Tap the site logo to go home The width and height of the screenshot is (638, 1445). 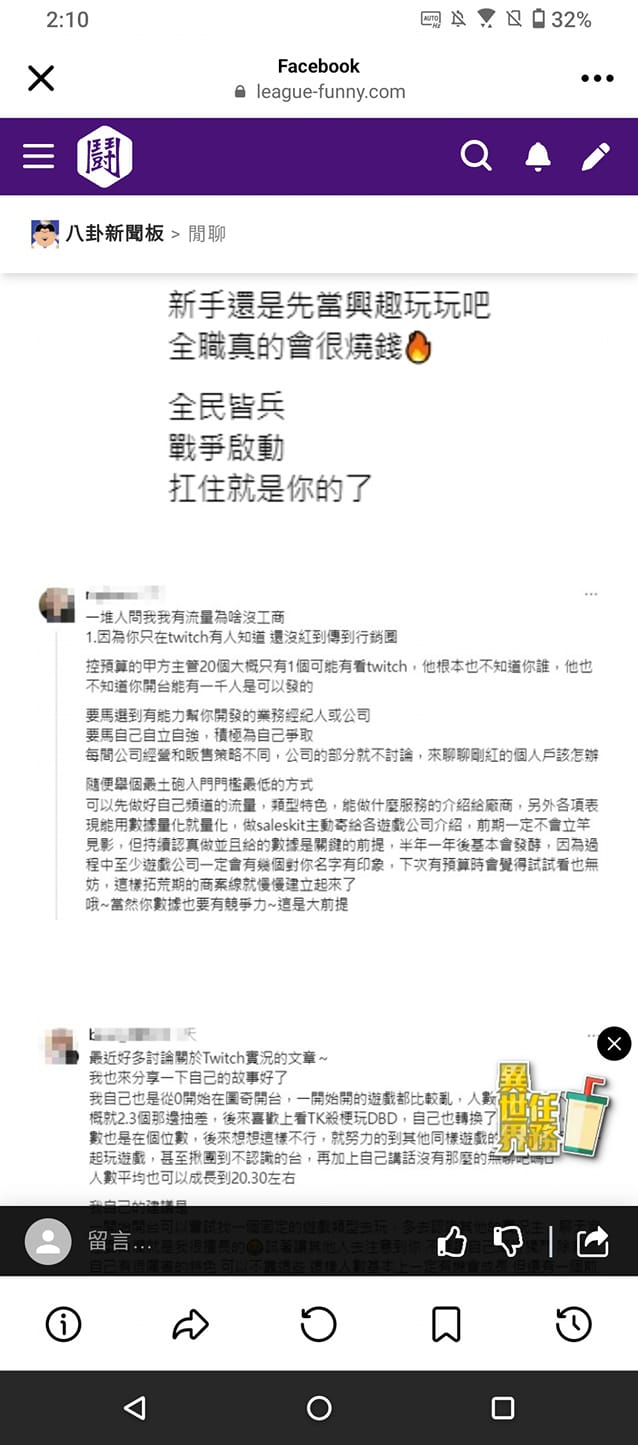tap(104, 157)
